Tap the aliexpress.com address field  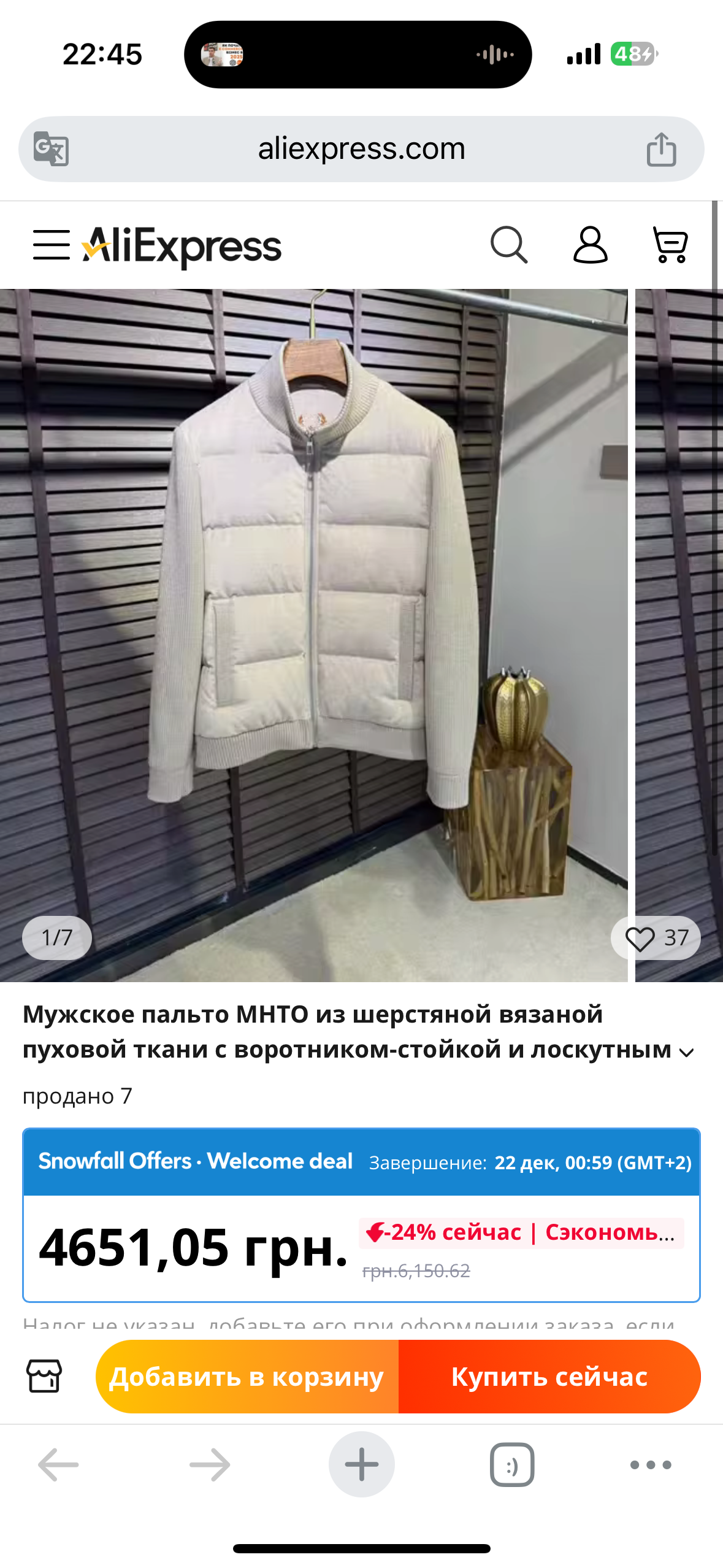[361, 149]
